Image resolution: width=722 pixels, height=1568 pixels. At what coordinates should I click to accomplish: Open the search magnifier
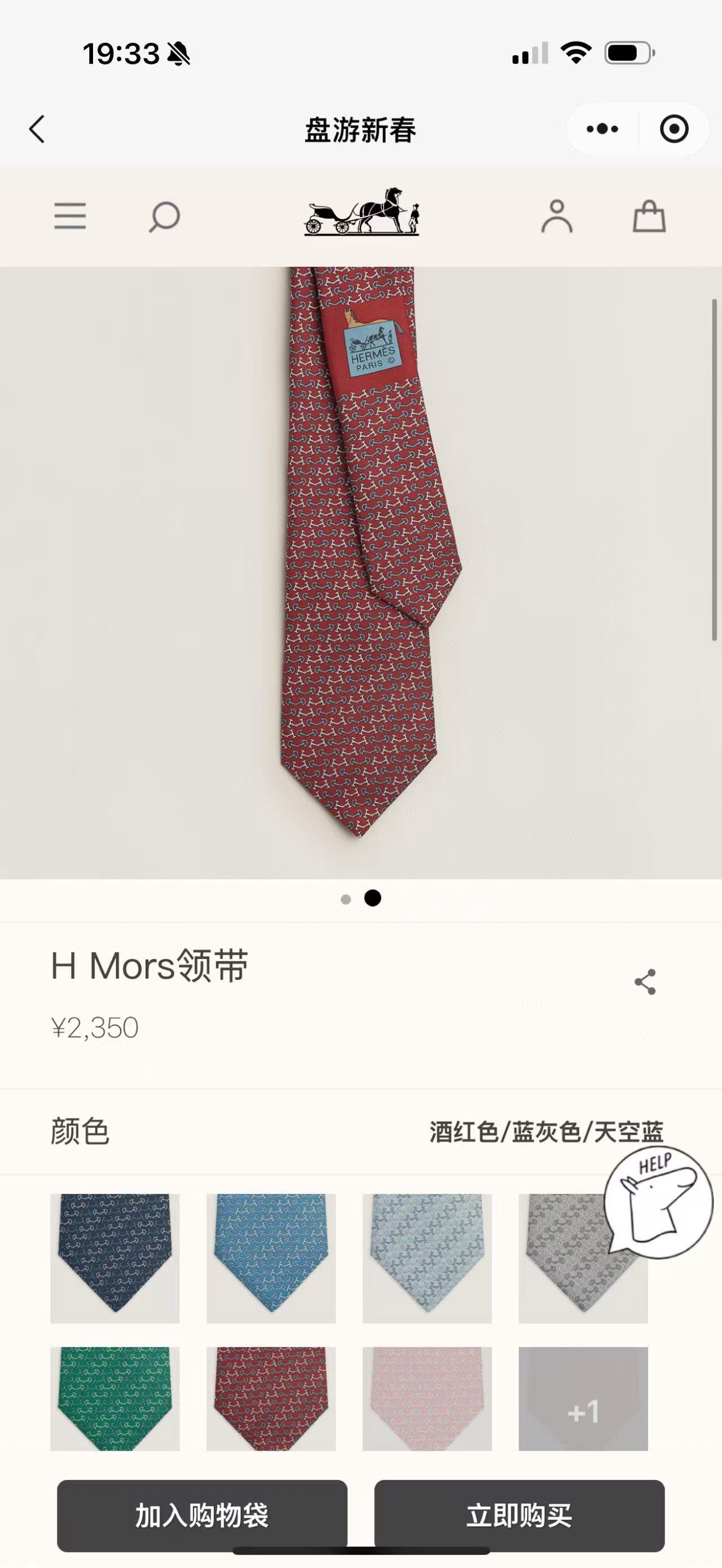[164, 217]
